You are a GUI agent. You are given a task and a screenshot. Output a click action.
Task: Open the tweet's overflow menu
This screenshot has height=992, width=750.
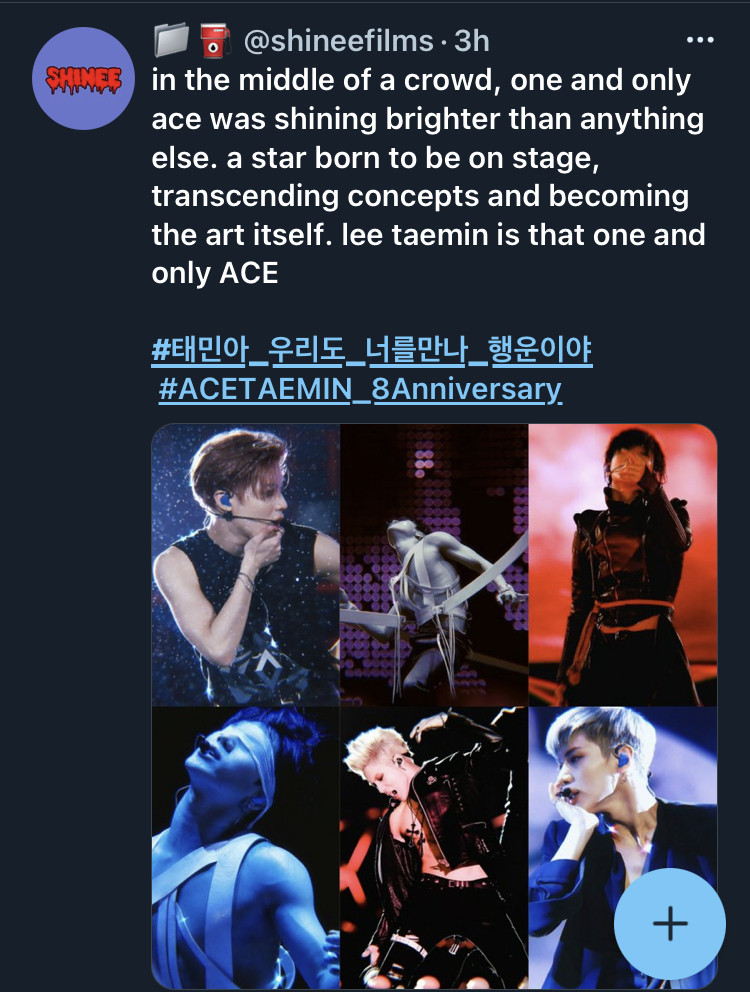point(699,41)
